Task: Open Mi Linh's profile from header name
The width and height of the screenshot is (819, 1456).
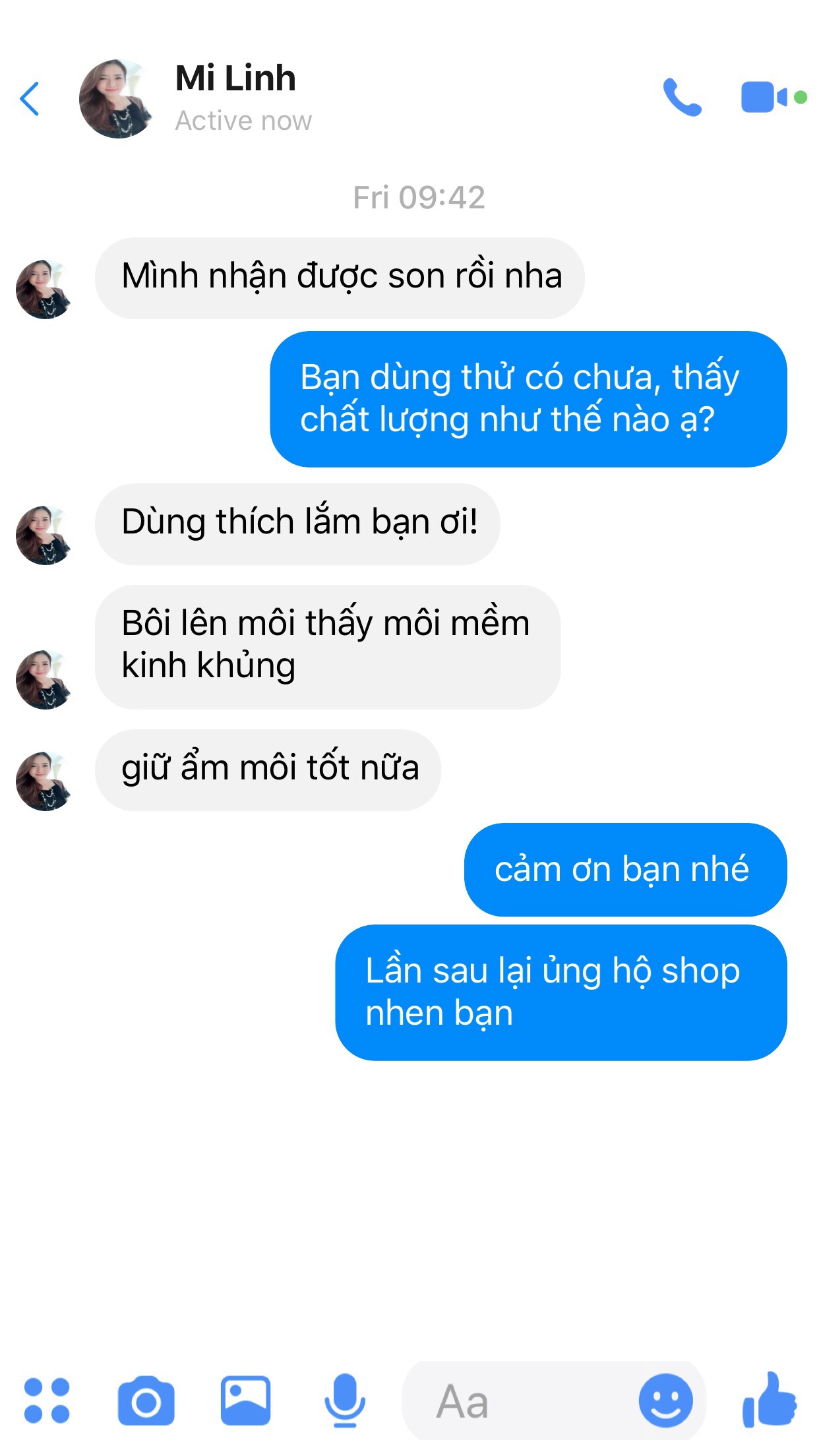Action: click(x=235, y=78)
